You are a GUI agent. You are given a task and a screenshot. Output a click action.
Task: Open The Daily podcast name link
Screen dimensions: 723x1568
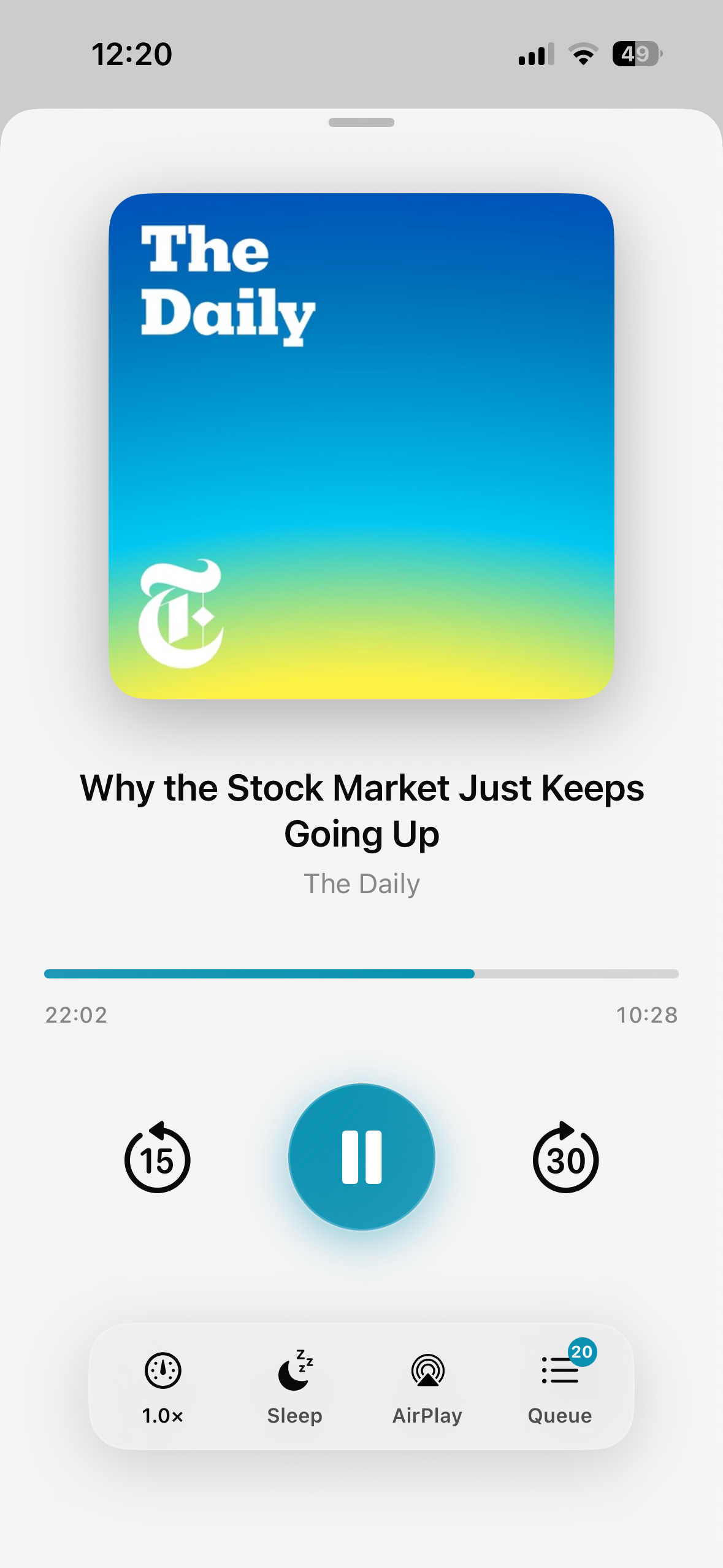(361, 884)
